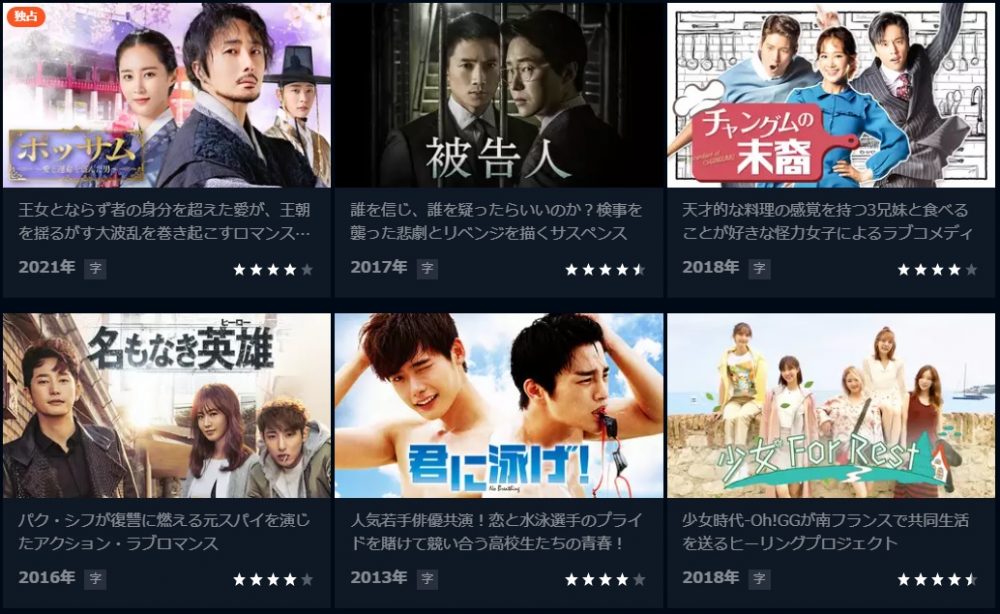Open the 被告人 suspense drama card

(x=498, y=97)
